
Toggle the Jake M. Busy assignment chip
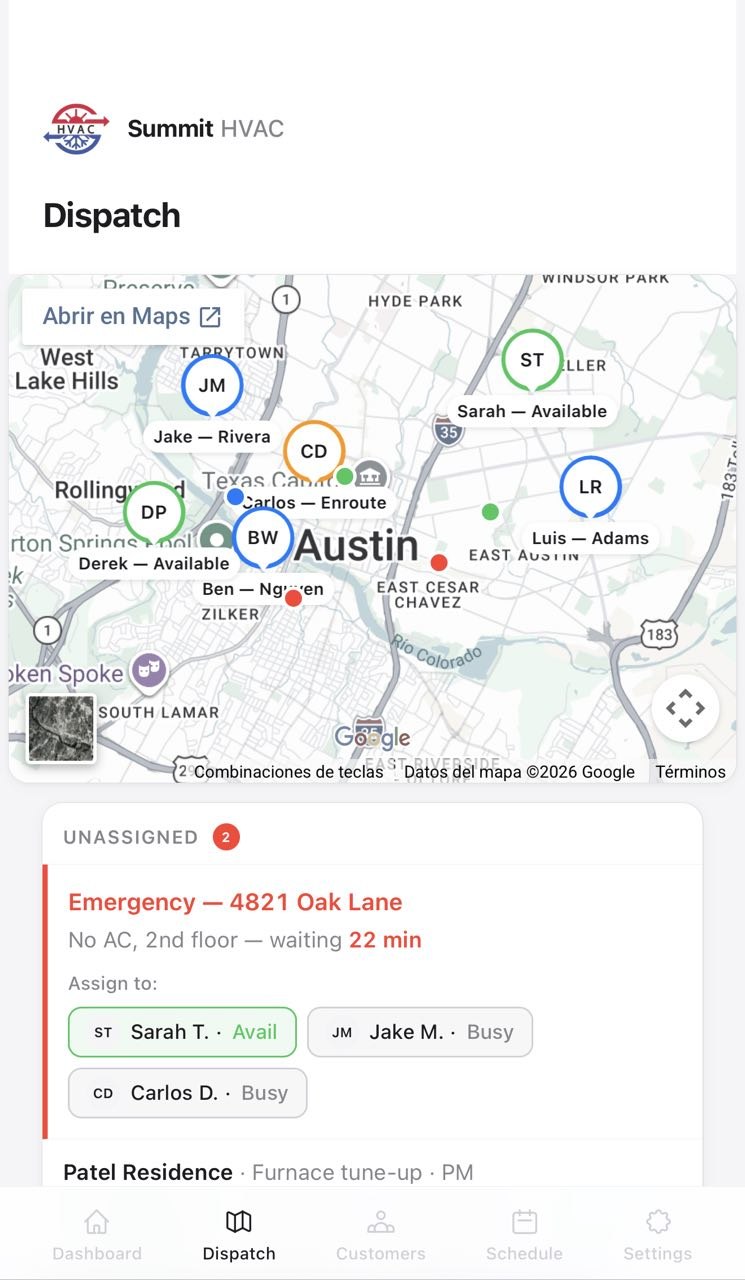[420, 1031]
